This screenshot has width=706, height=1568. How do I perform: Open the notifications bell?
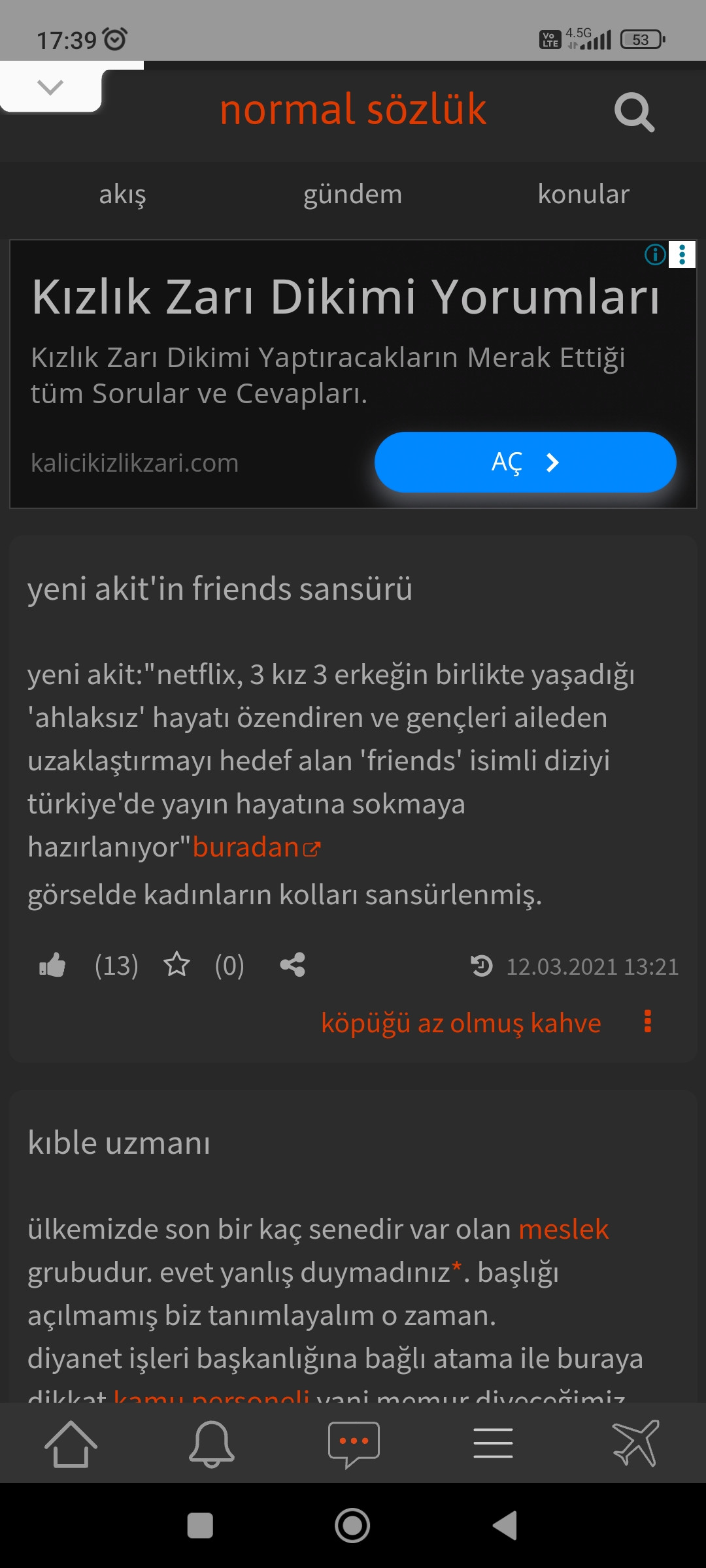(x=211, y=1444)
